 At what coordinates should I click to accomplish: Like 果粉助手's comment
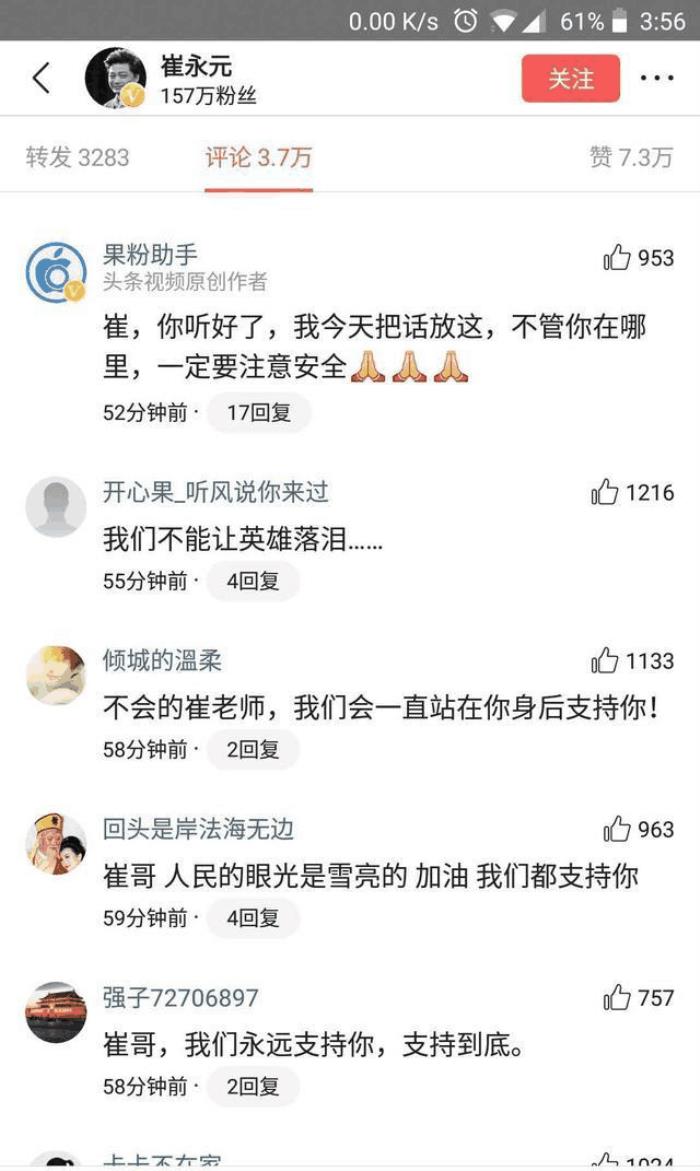(617, 258)
